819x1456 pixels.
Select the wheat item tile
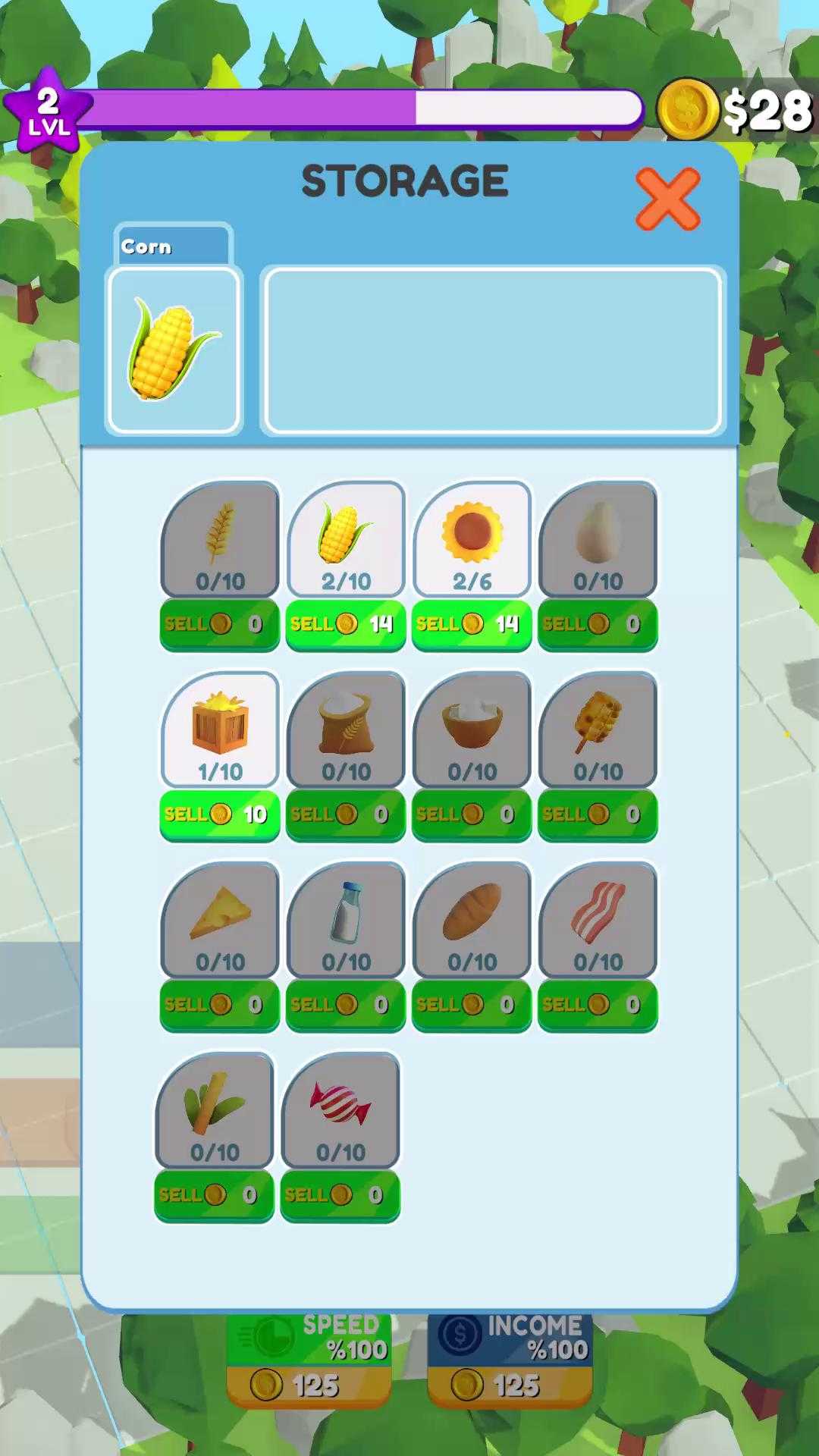pyautogui.click(x=220, y=539)
